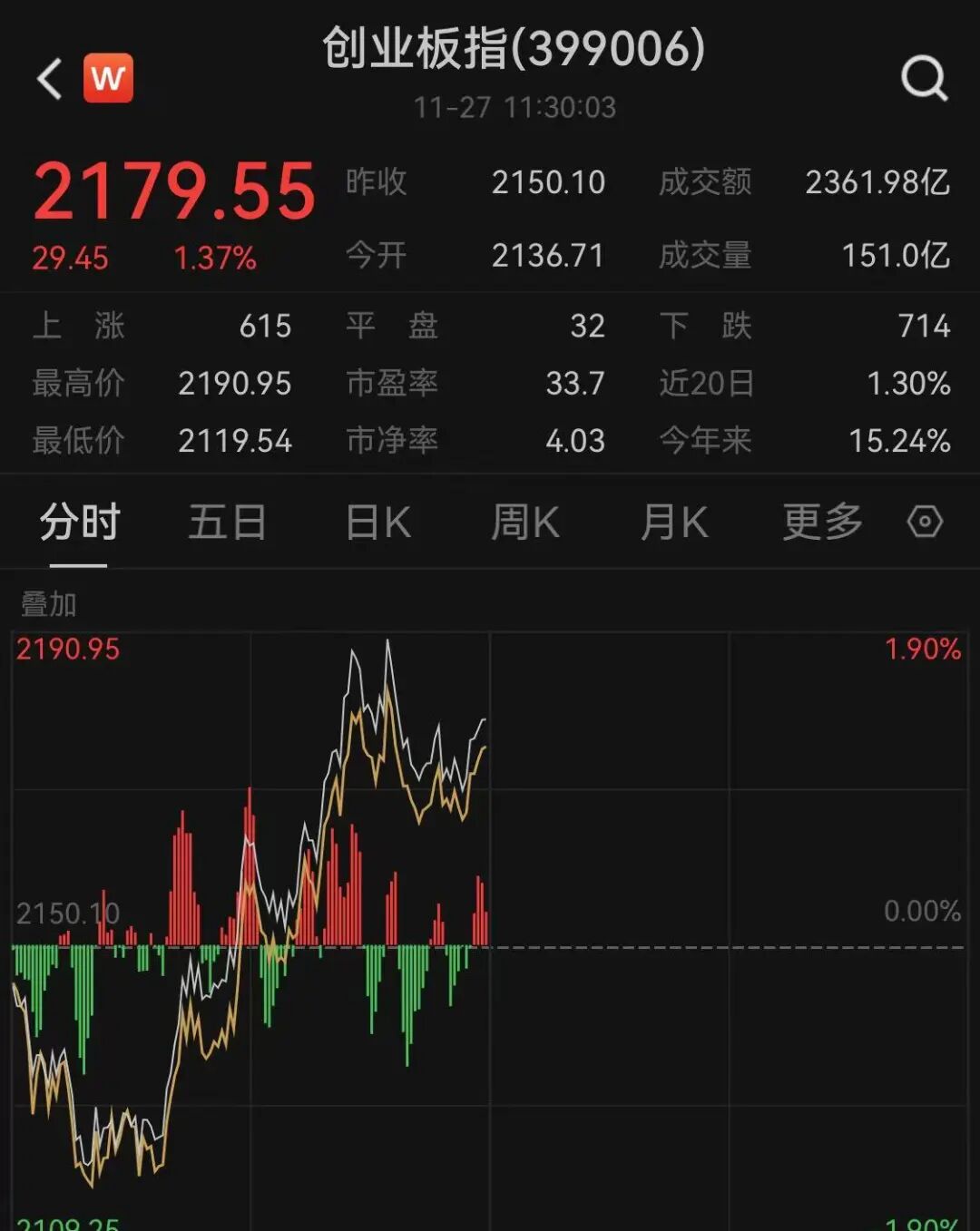
Task: Select the 分时 chart tab
Action: click(x=79, y=523)
